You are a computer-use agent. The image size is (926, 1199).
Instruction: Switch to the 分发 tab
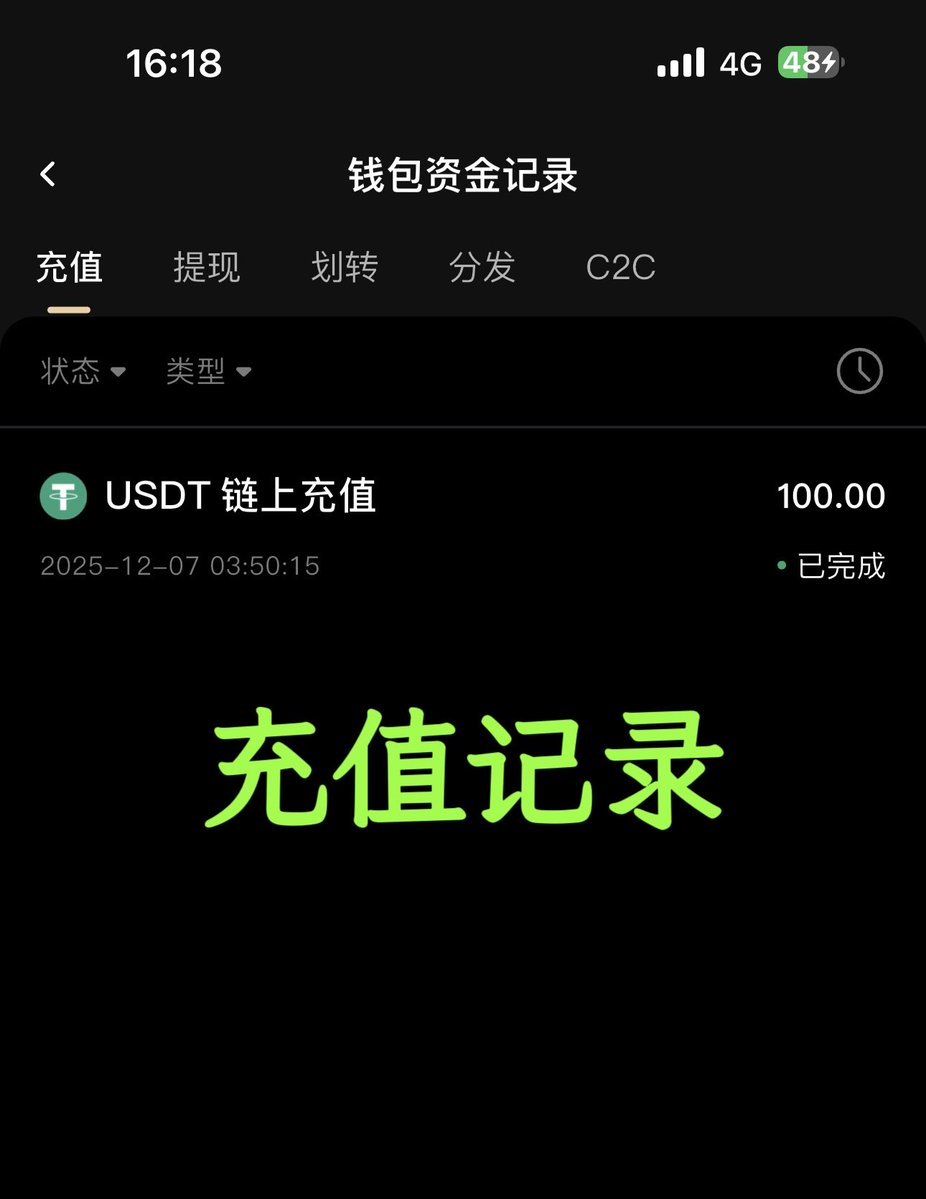tap(482, 268)
